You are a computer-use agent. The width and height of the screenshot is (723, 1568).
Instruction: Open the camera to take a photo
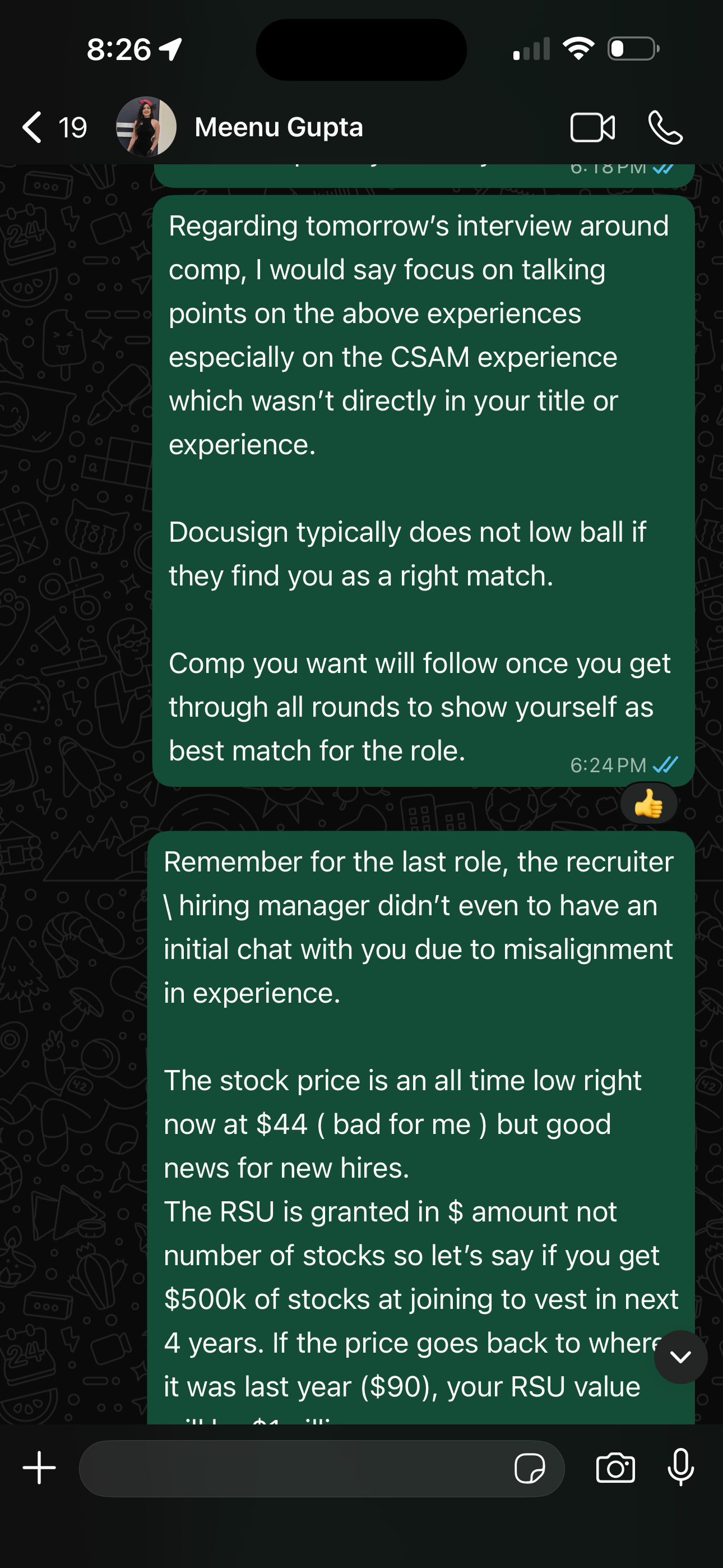click(x=615, y=1468)
